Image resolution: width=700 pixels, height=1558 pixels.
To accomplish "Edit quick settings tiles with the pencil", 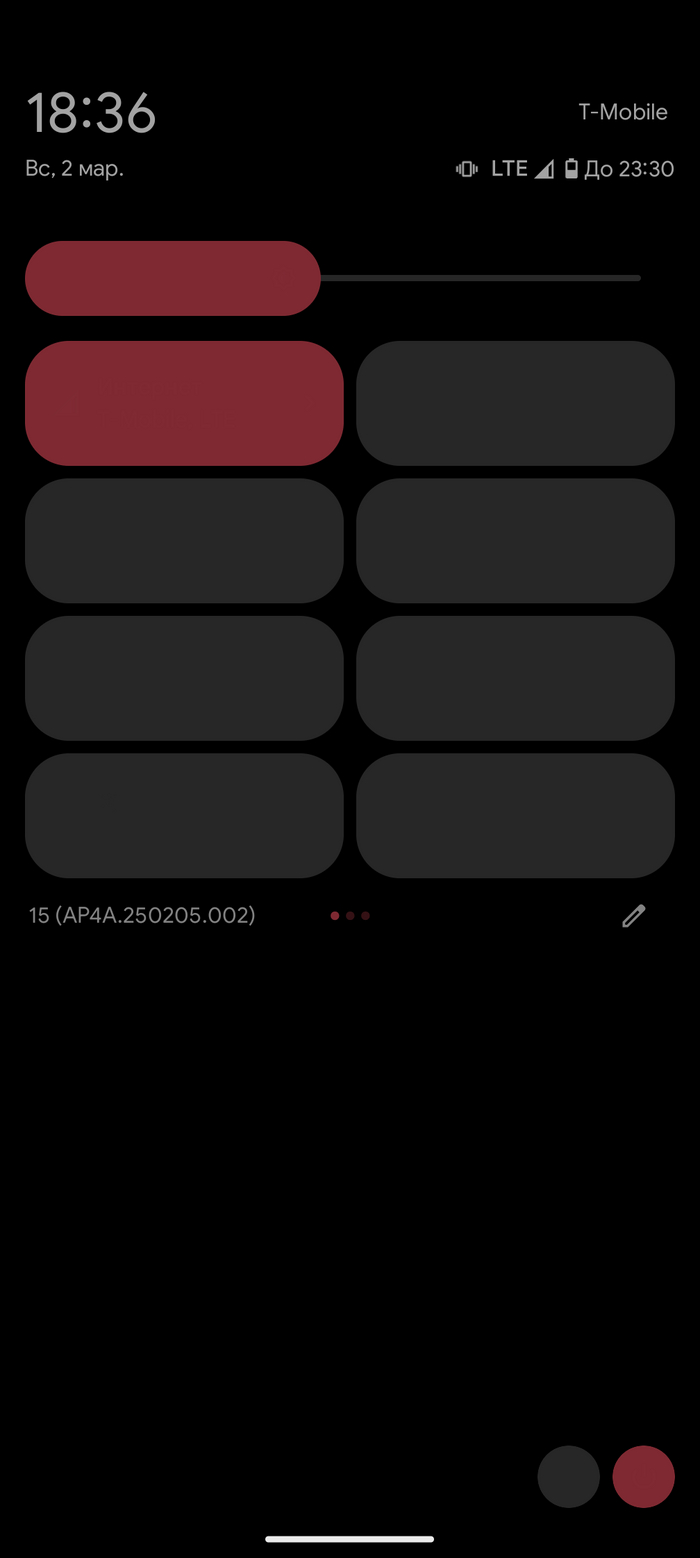I will point(634,916).
